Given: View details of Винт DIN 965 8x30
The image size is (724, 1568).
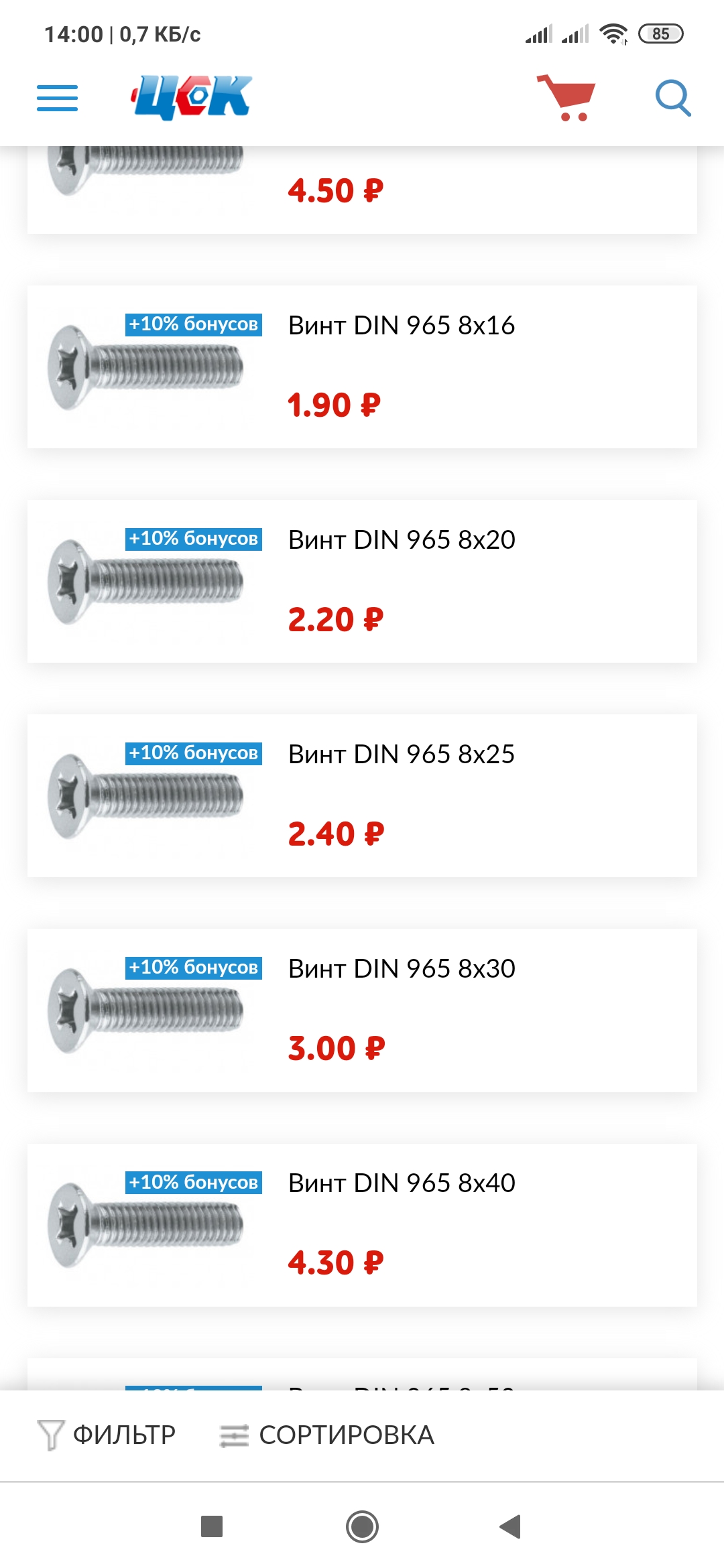Looking at the screenshot, I should coord(362,1010).
